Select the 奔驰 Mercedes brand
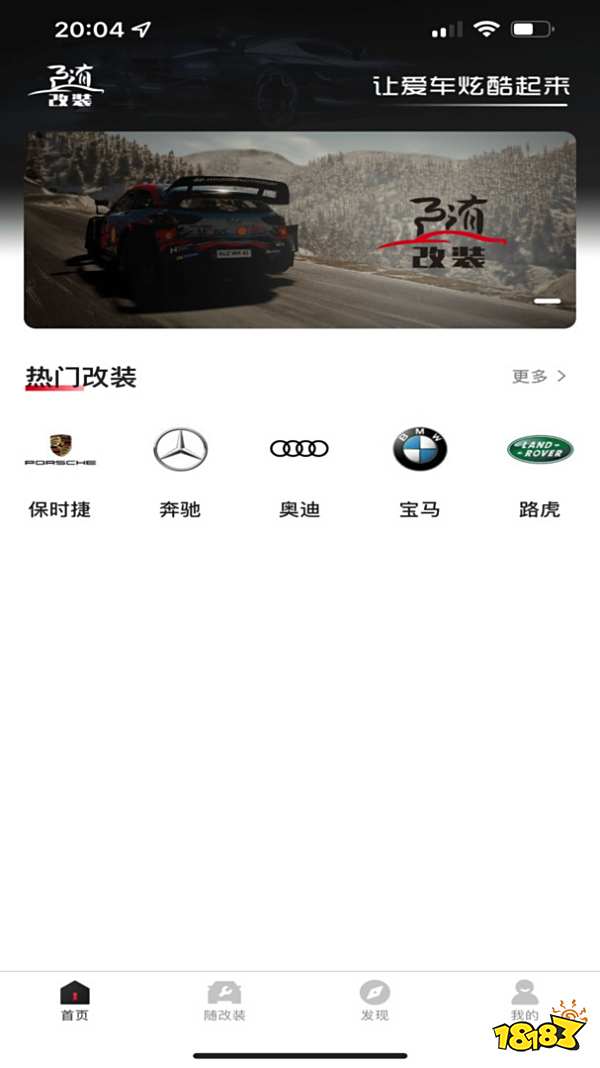This screenshot has height=1068, width=600. 180,472
